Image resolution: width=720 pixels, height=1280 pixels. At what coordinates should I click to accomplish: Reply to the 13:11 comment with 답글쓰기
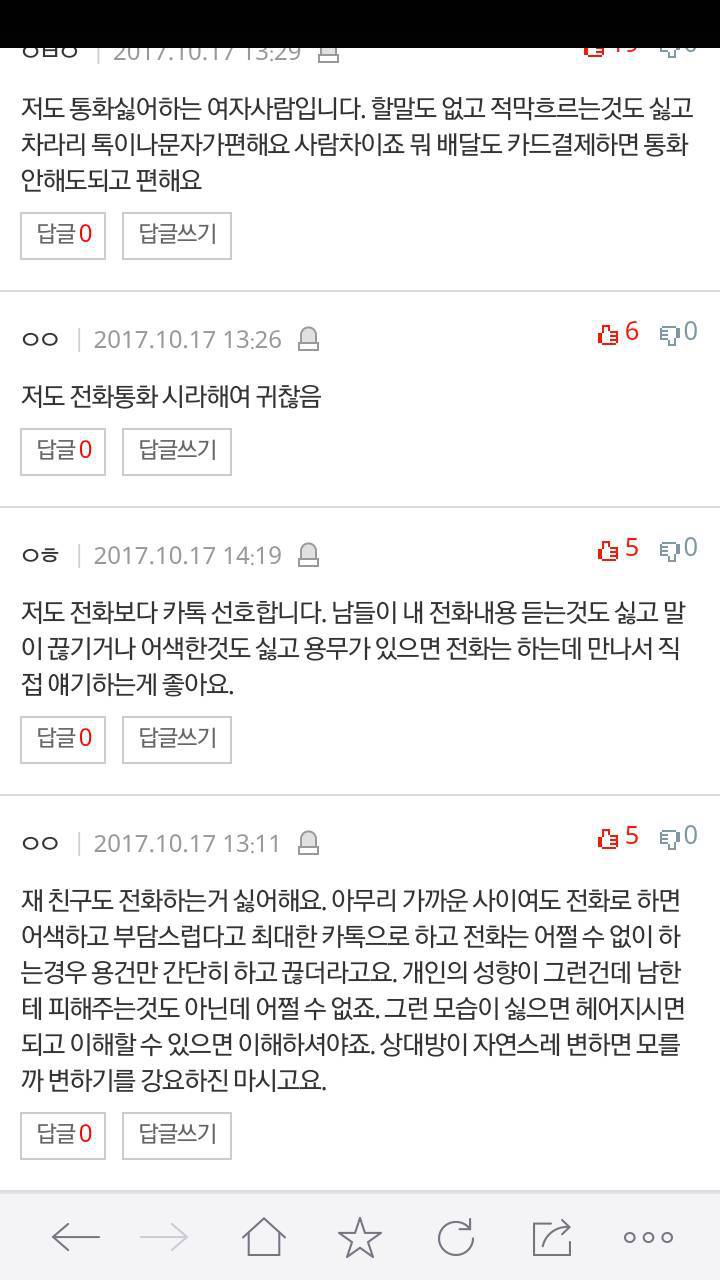click(x=177, y=1135)
